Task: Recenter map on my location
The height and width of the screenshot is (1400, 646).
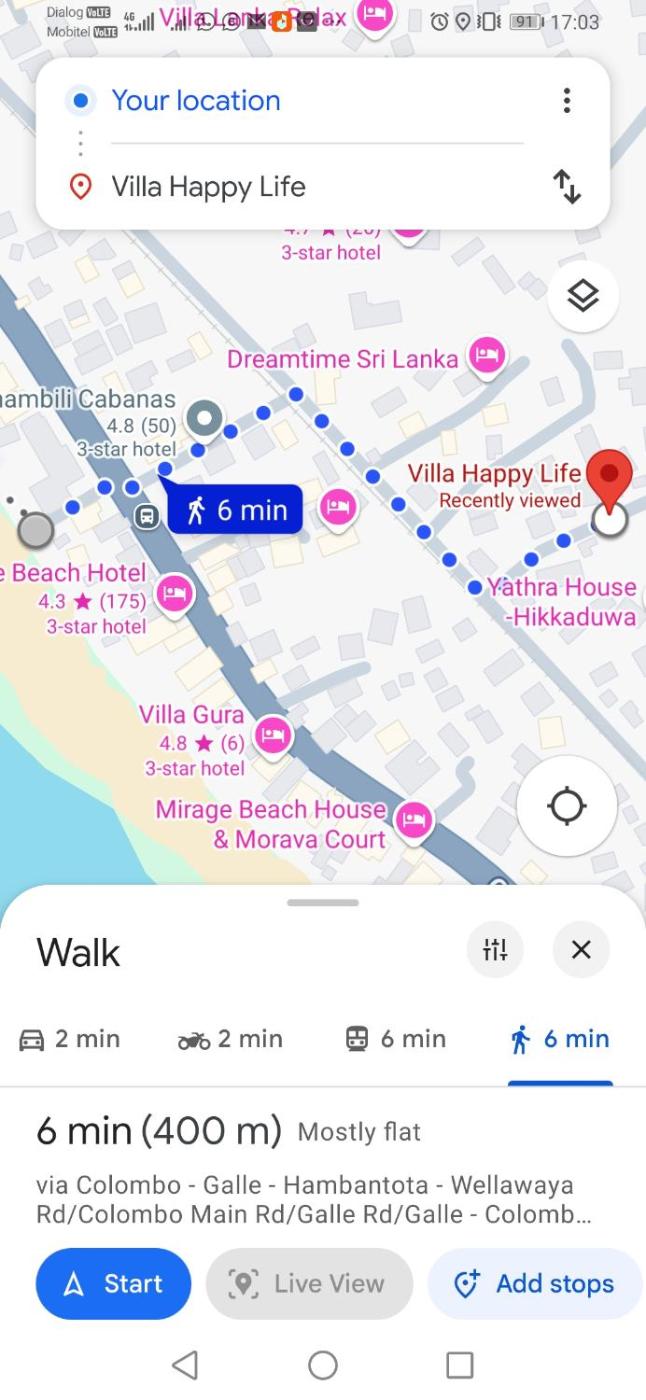Action: [566, 806]
